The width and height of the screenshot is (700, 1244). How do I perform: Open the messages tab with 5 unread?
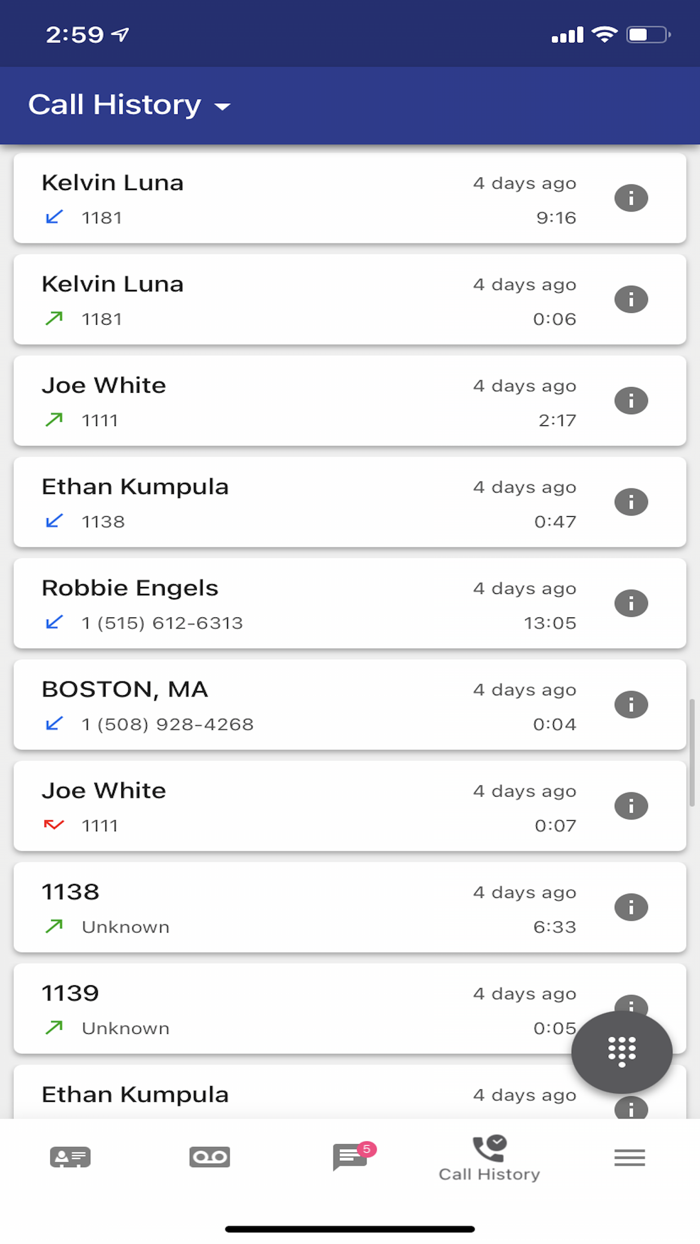click(x=352, y=1156)
